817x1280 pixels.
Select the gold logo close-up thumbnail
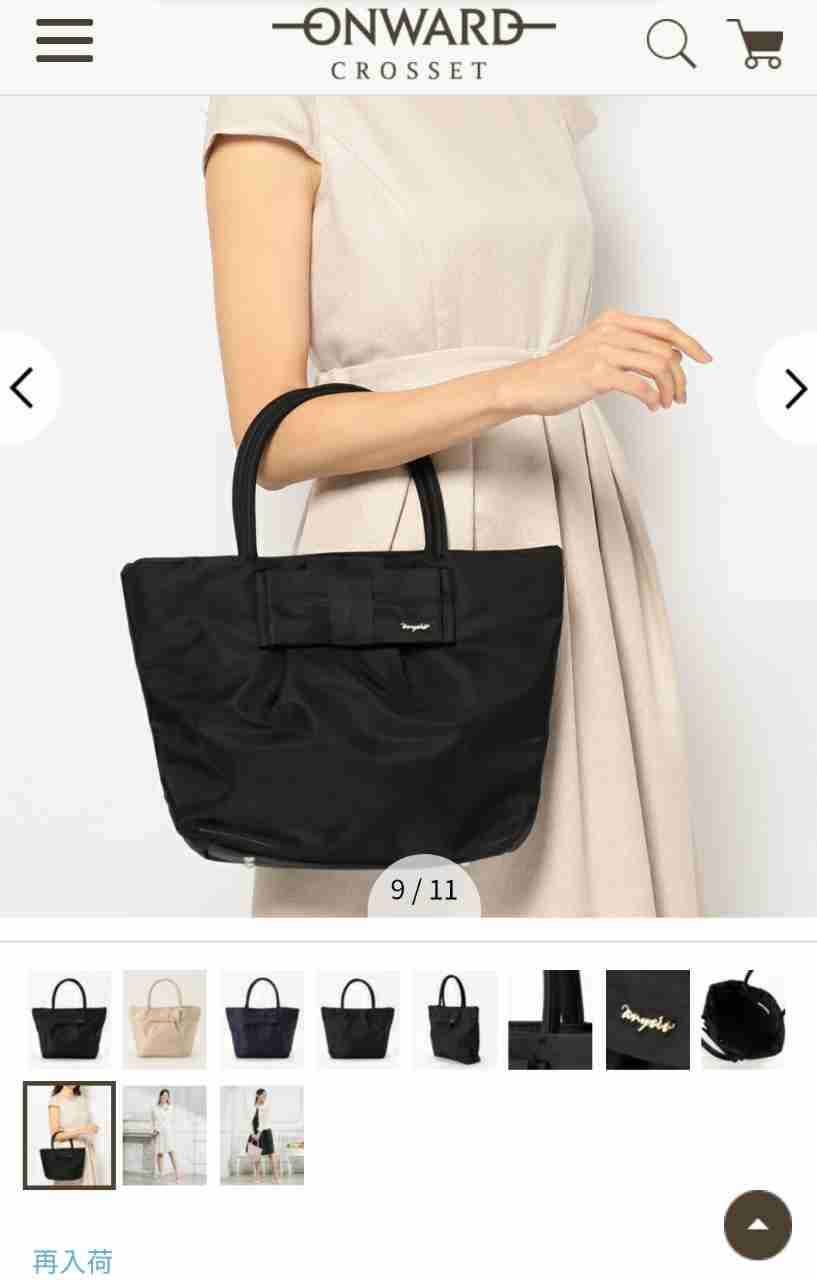647,1019
